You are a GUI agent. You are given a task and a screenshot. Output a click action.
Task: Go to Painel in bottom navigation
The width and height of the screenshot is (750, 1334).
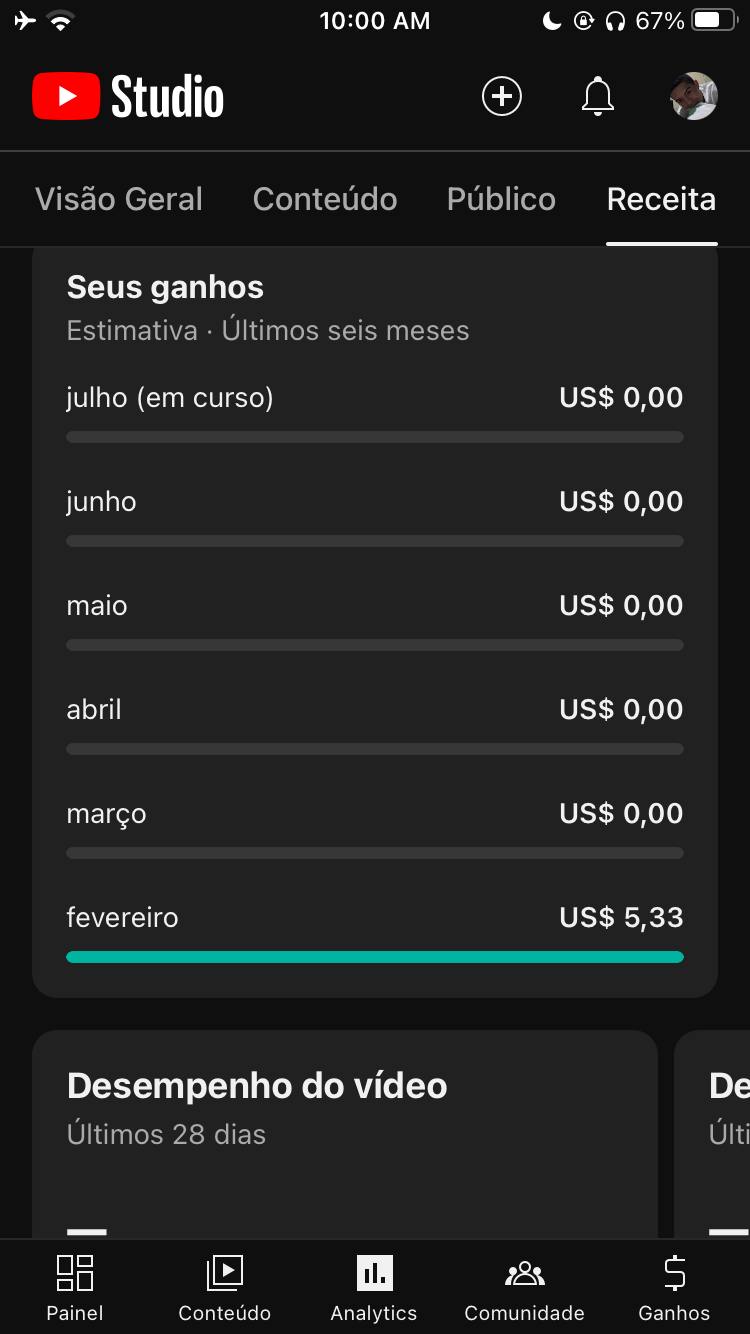tap(75, 1288)
